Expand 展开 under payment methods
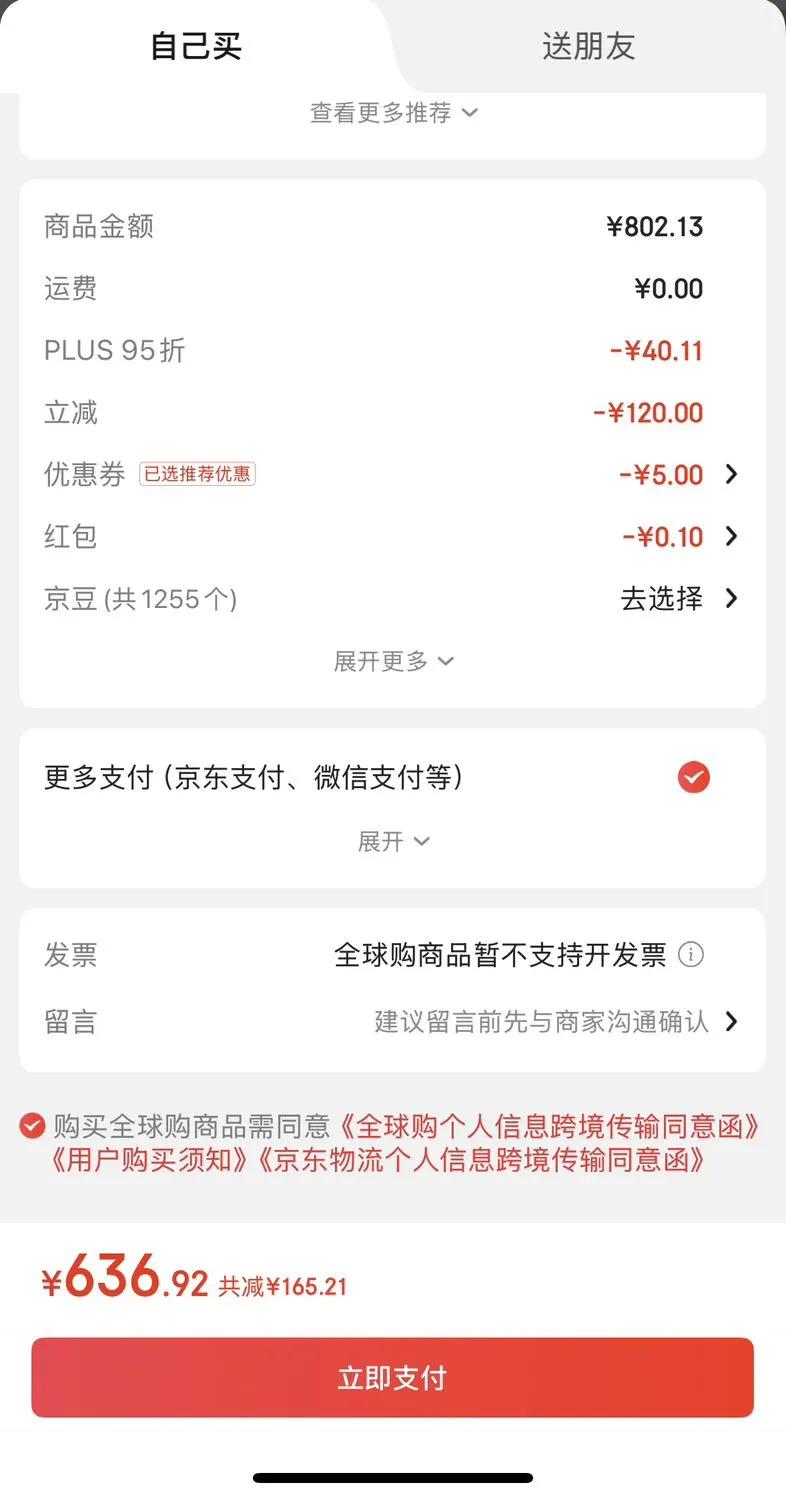 tap(393, 841)
